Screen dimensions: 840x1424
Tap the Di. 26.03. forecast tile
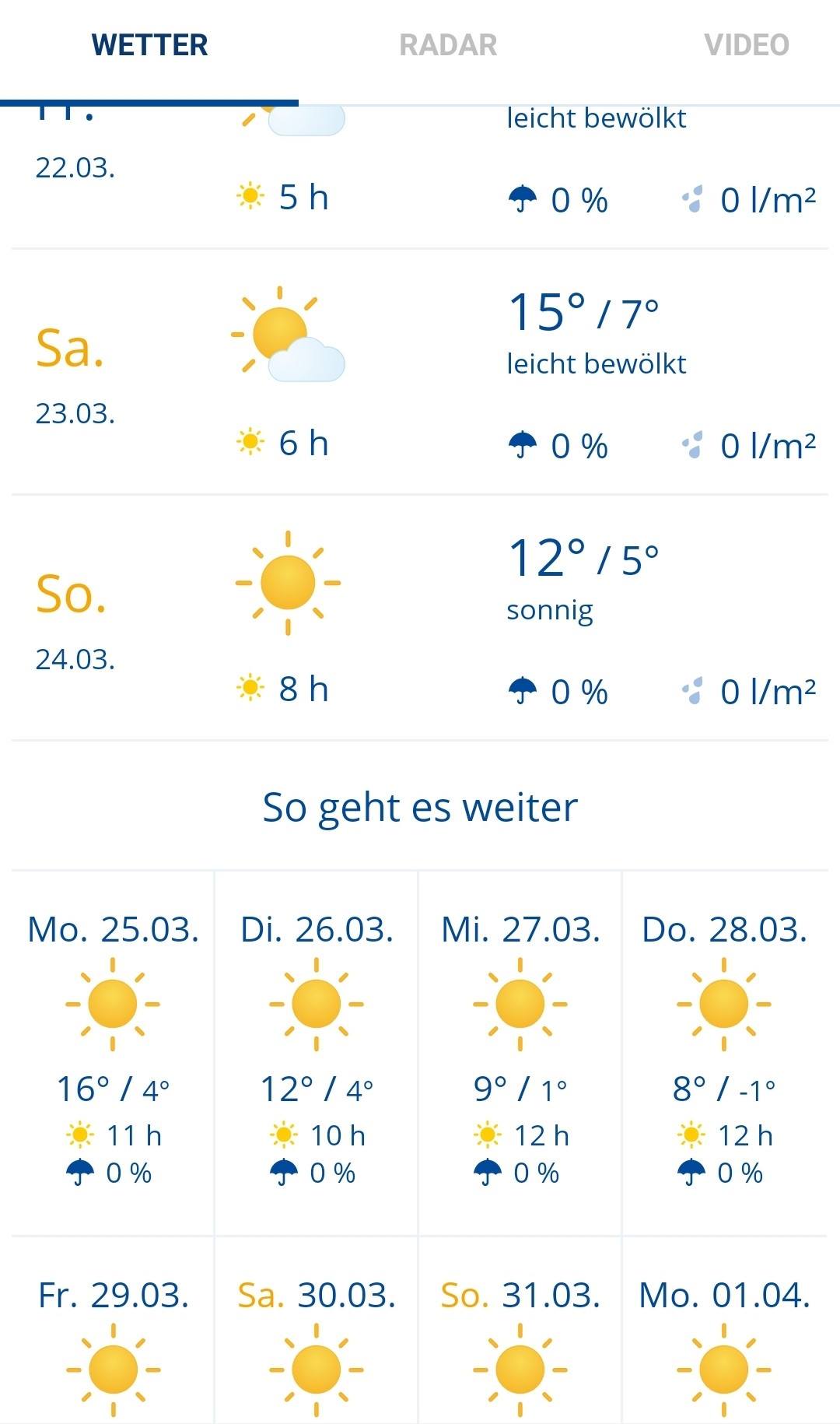coord(317,1053)
